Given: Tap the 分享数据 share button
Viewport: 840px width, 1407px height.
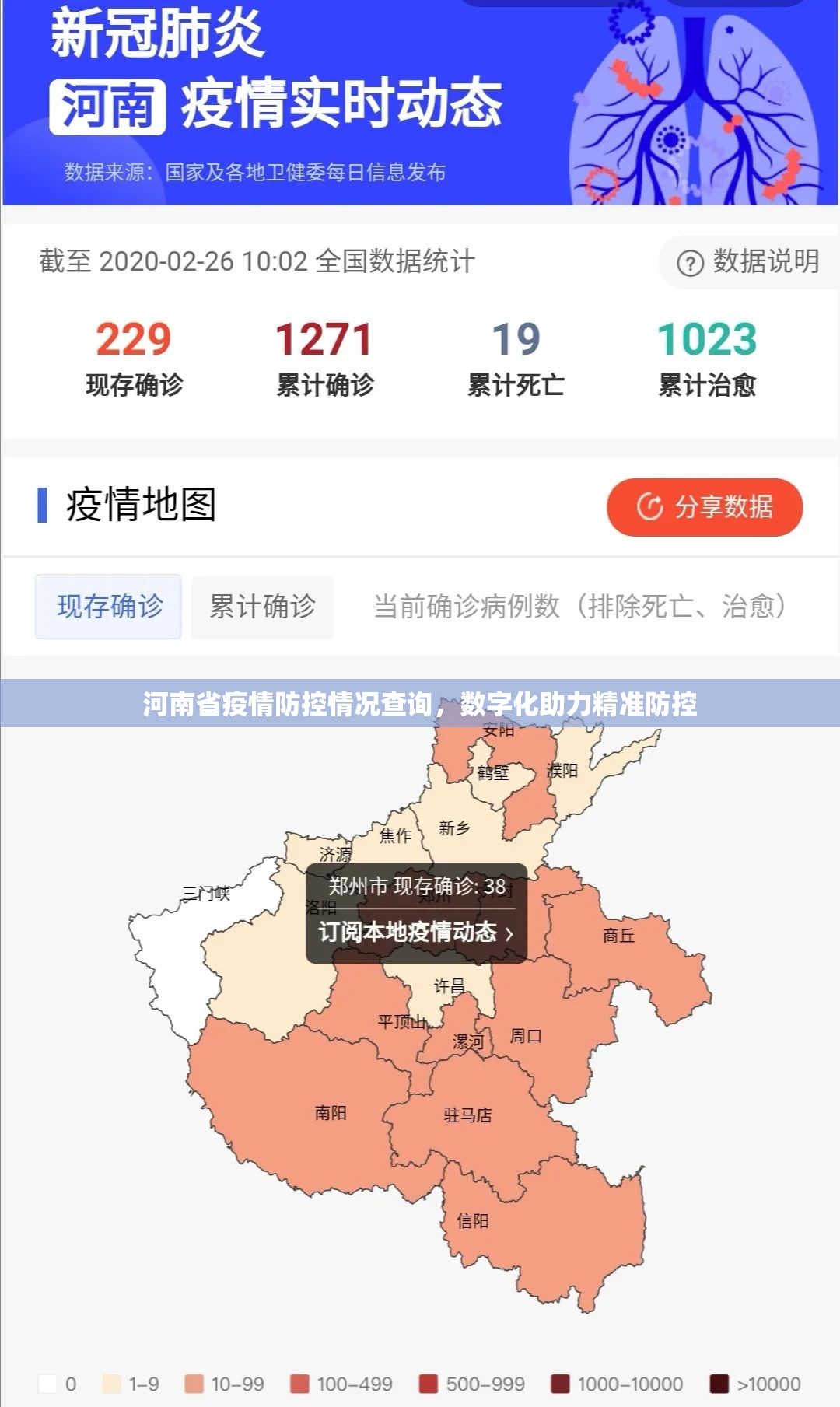Looking at the screenshot, I should pyautogui.click(x=705, y=507).
